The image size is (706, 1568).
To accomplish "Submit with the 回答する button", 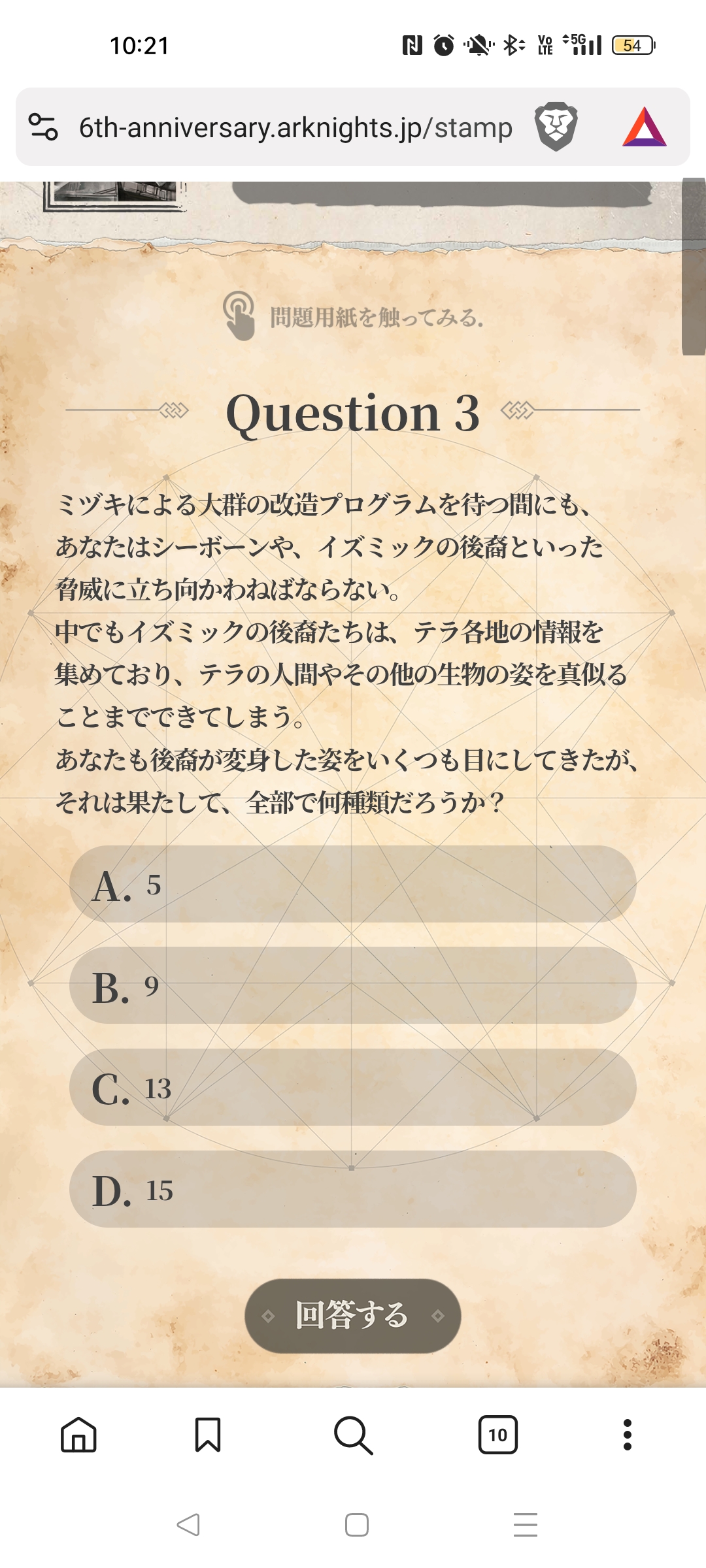I will click(353, 1315).
